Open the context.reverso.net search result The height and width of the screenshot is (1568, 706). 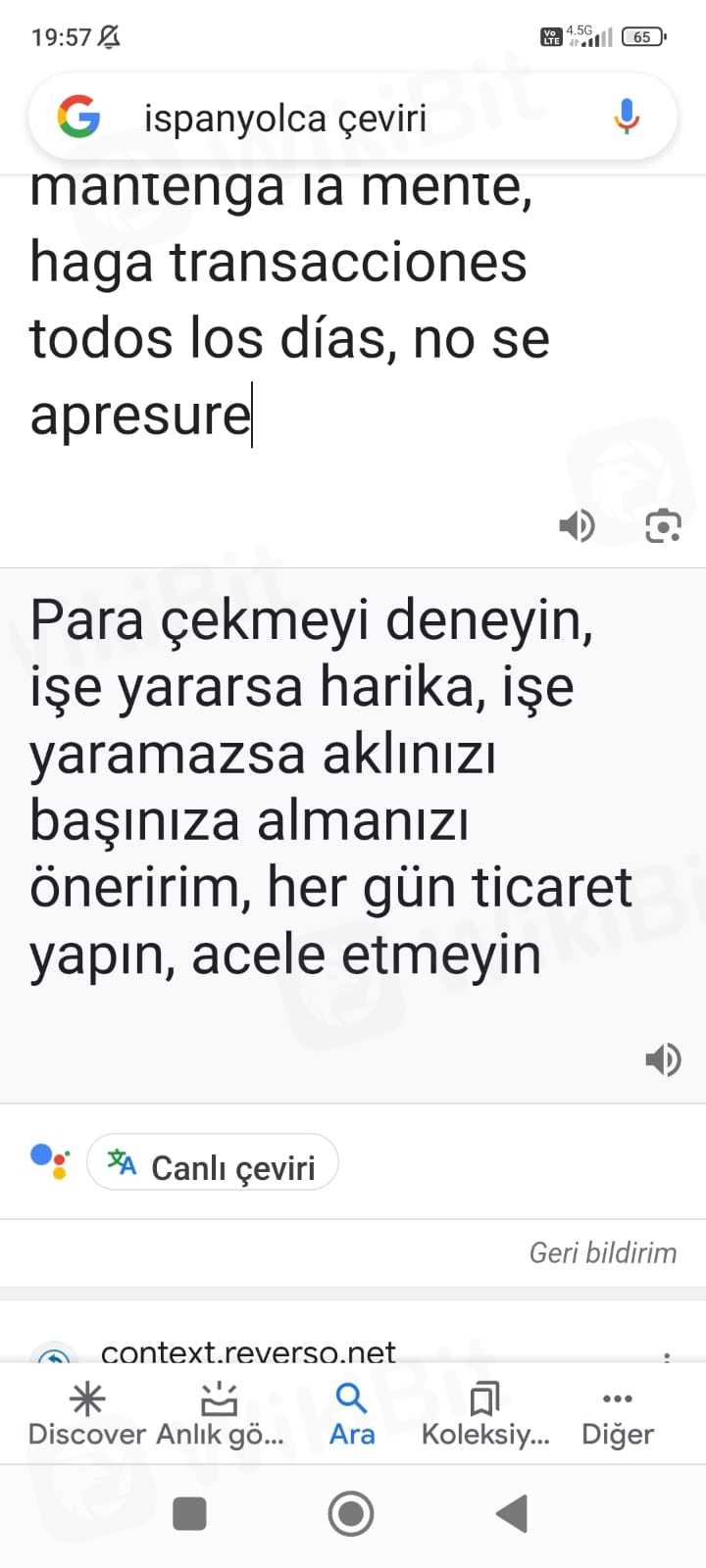(x=248, y=1351)
